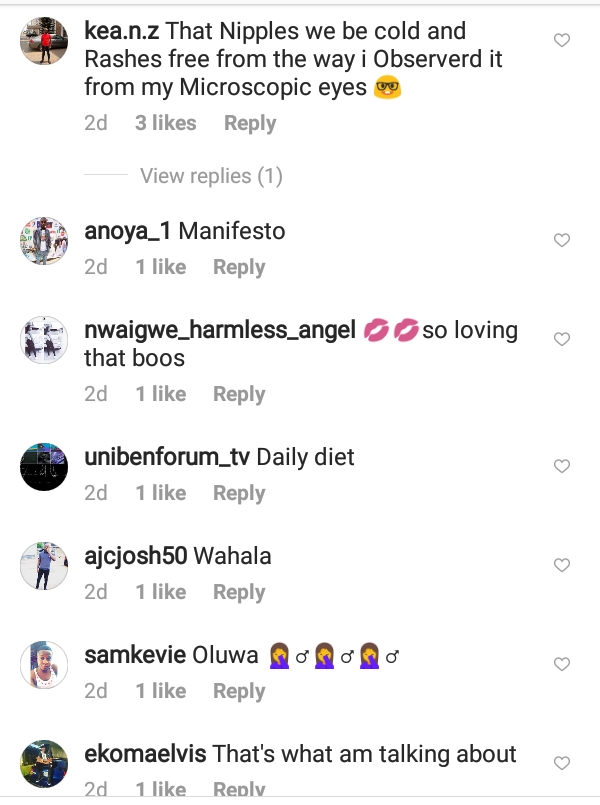This screenshot has width=600, height=805.
Task: Like anoya_1's Manifesto comment
Action: click(x=562, y=240)
